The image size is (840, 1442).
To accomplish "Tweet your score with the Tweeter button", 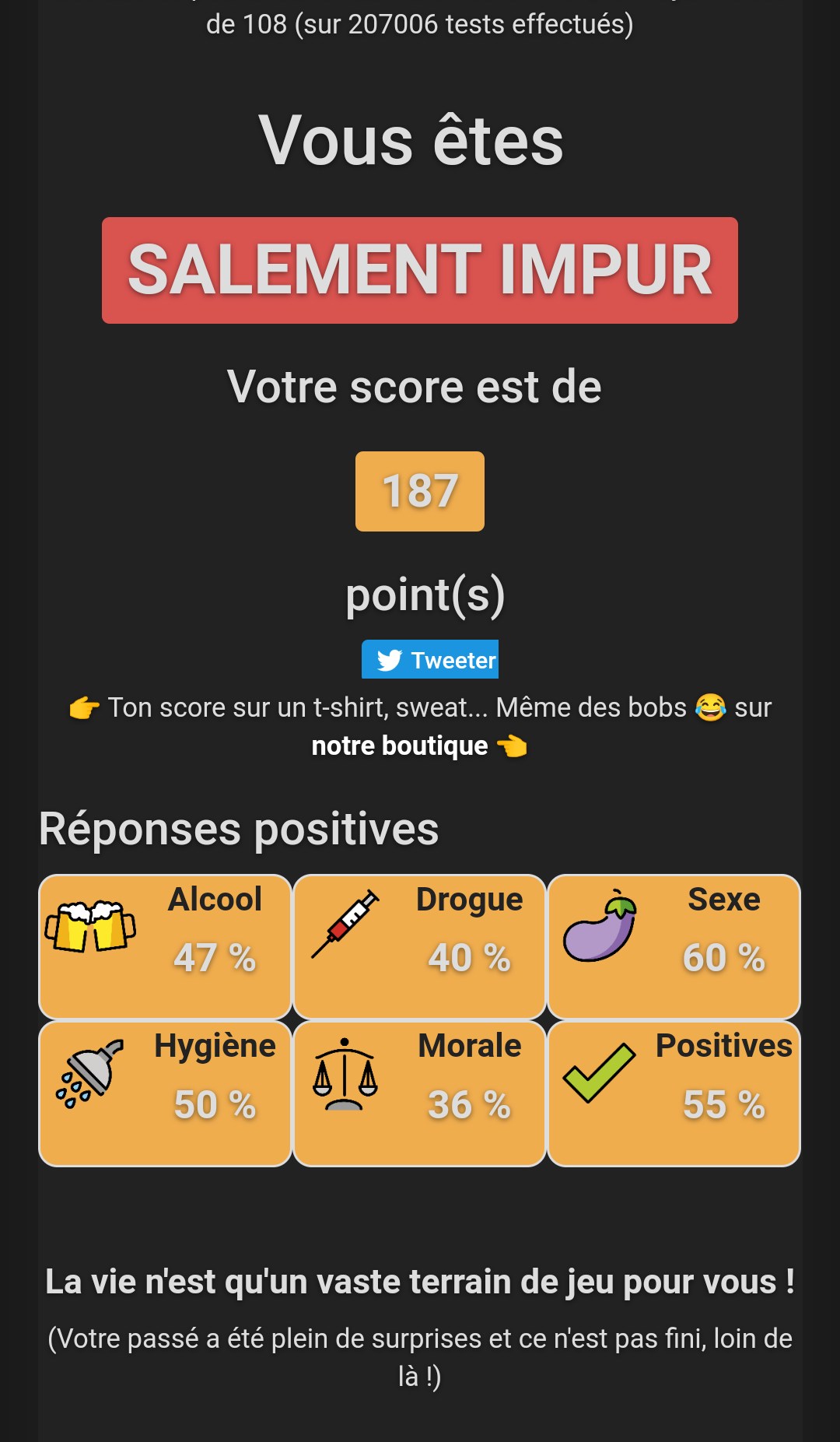I will pos(430,660).
